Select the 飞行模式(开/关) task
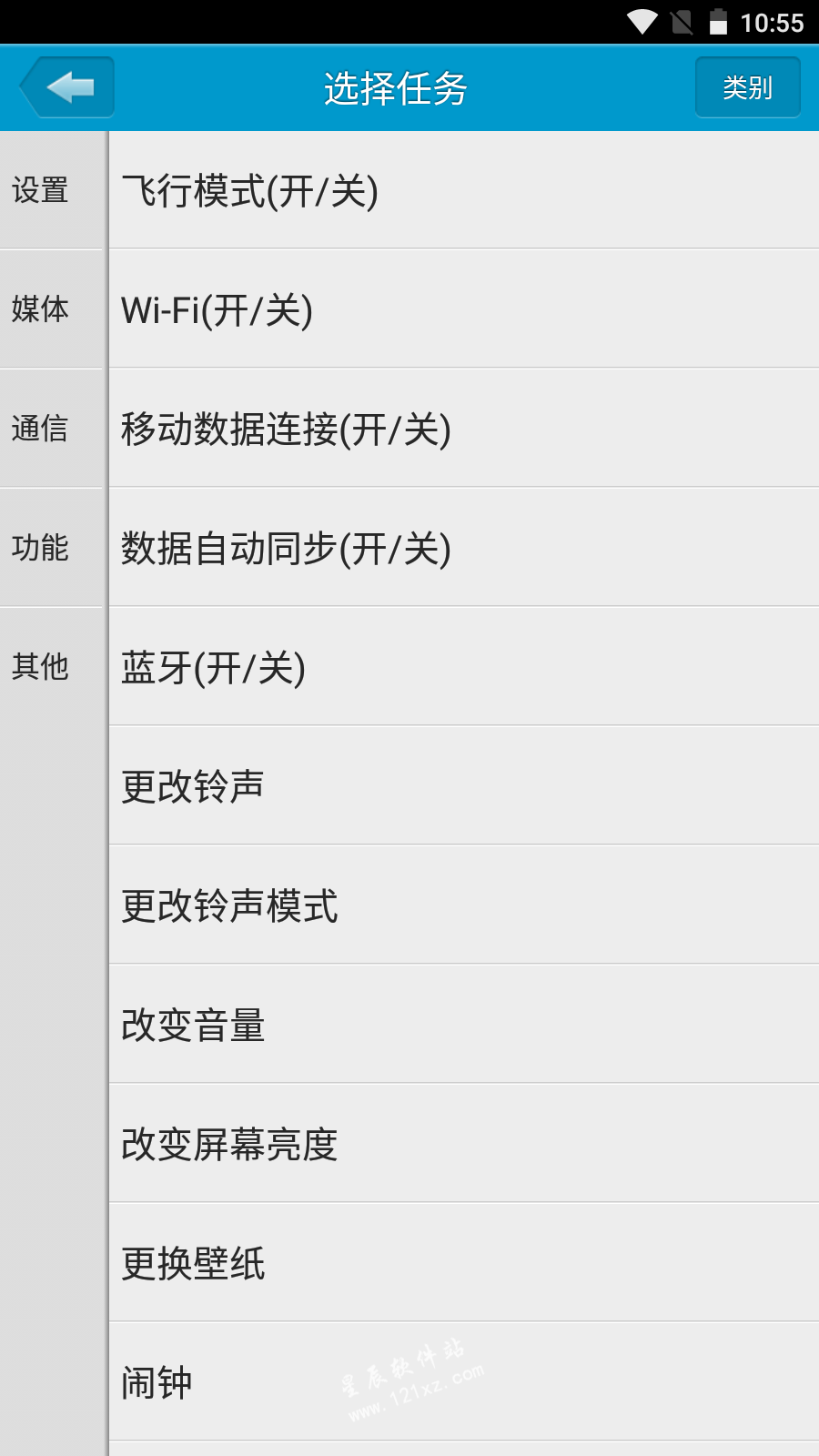 point(463,191)
